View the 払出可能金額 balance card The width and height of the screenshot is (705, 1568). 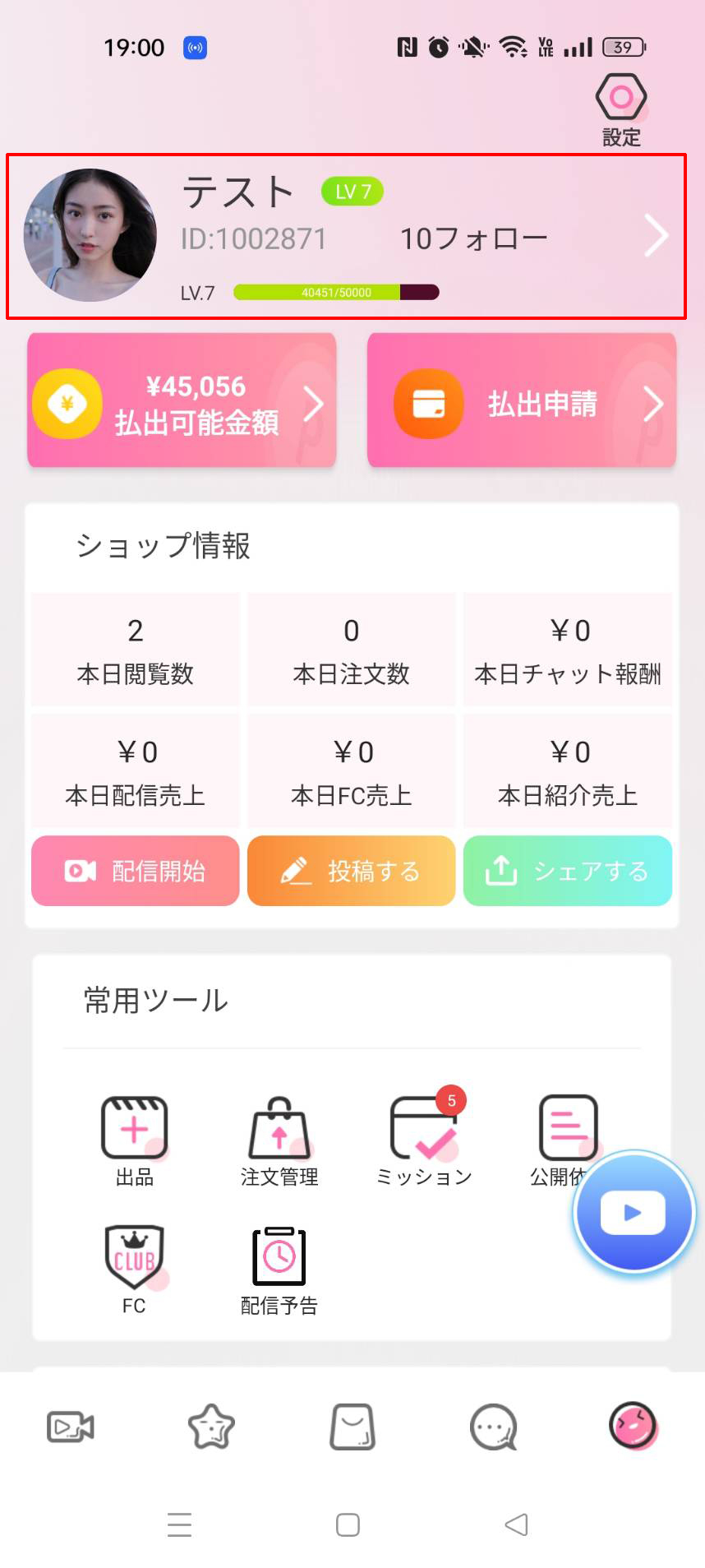pos(182,400)
